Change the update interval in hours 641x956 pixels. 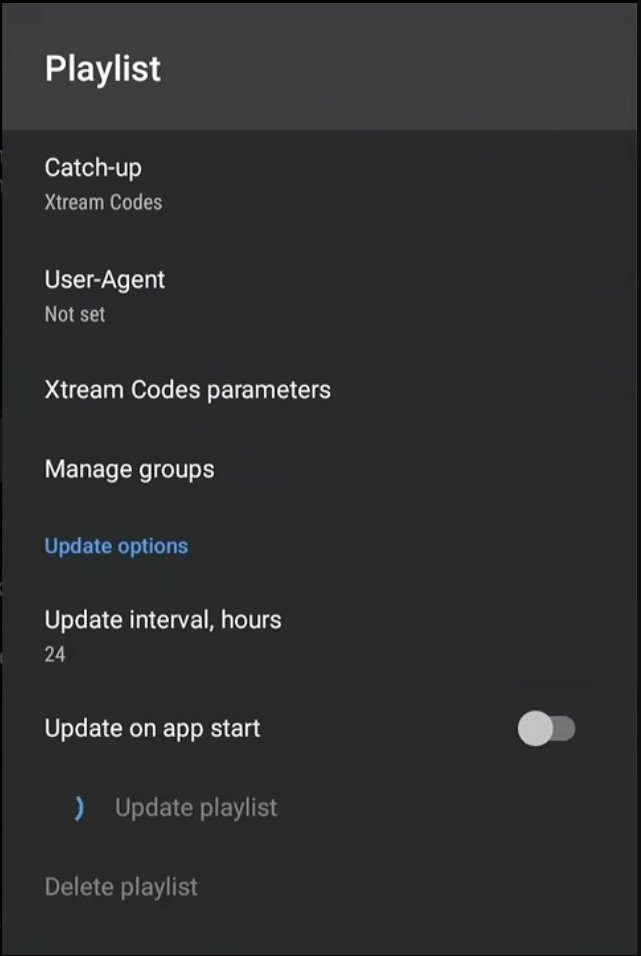(163, 634)
